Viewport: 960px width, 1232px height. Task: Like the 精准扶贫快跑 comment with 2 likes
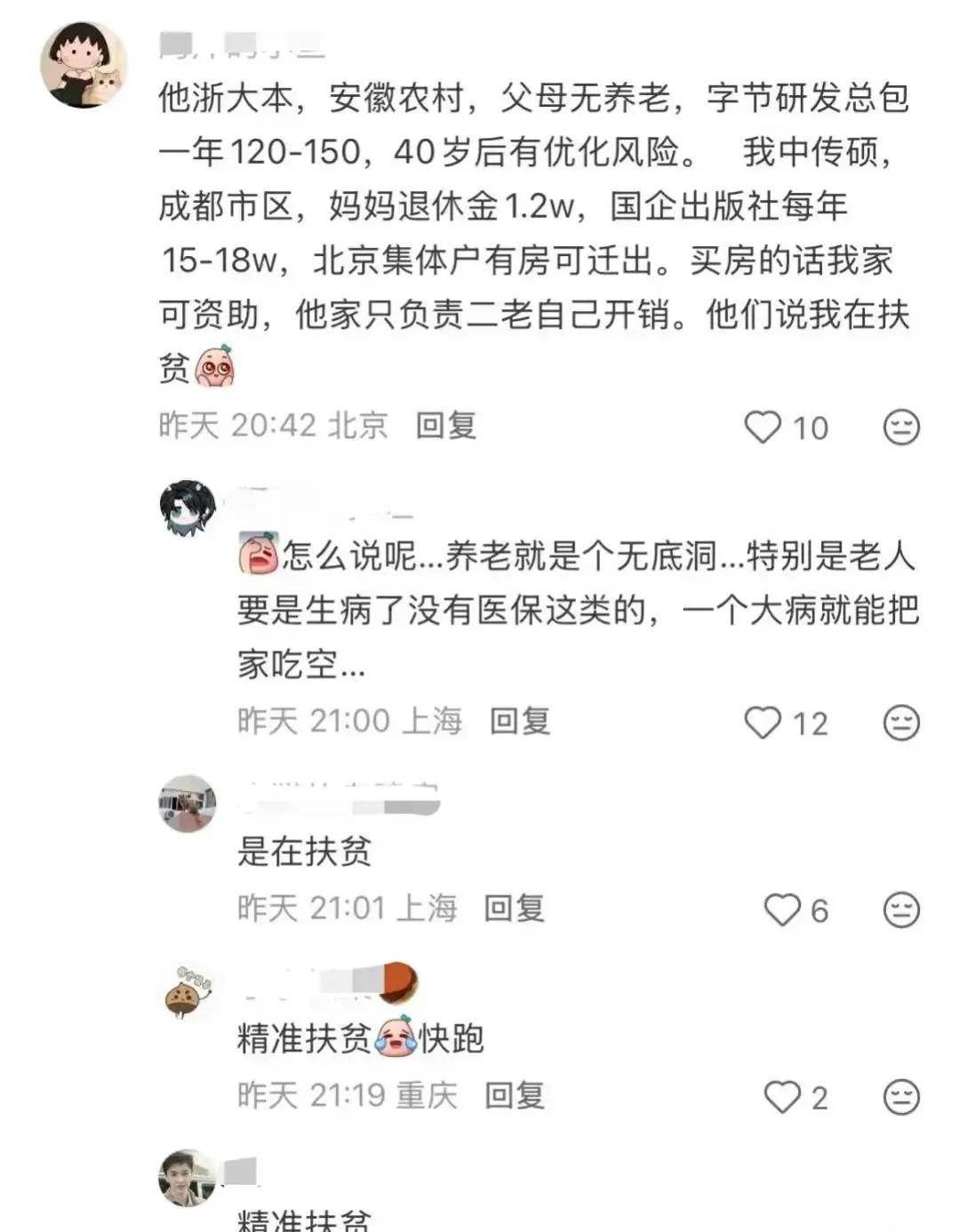tap(784, 1098)
